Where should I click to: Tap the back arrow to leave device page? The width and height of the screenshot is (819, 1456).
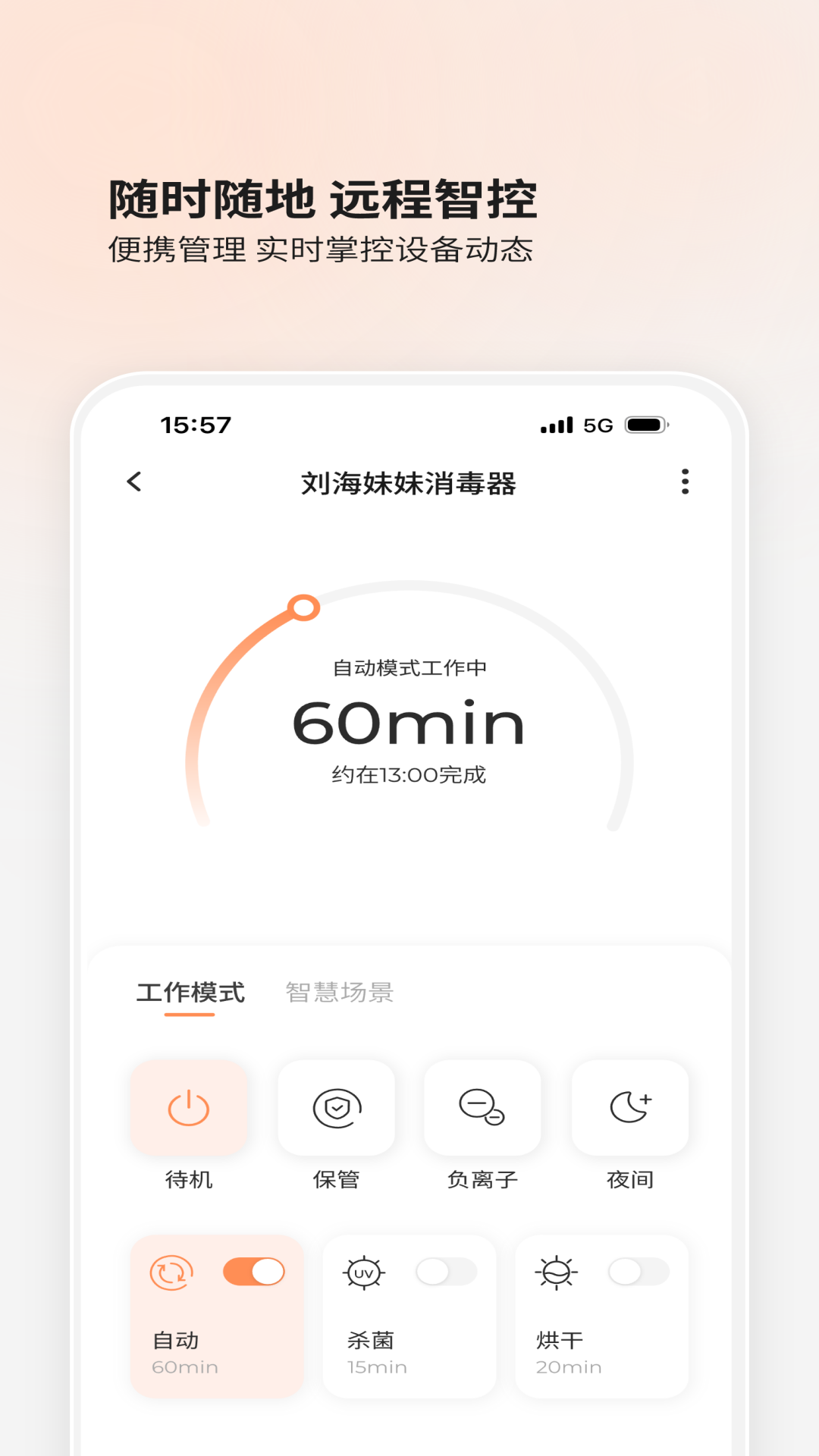coord(133,483)
